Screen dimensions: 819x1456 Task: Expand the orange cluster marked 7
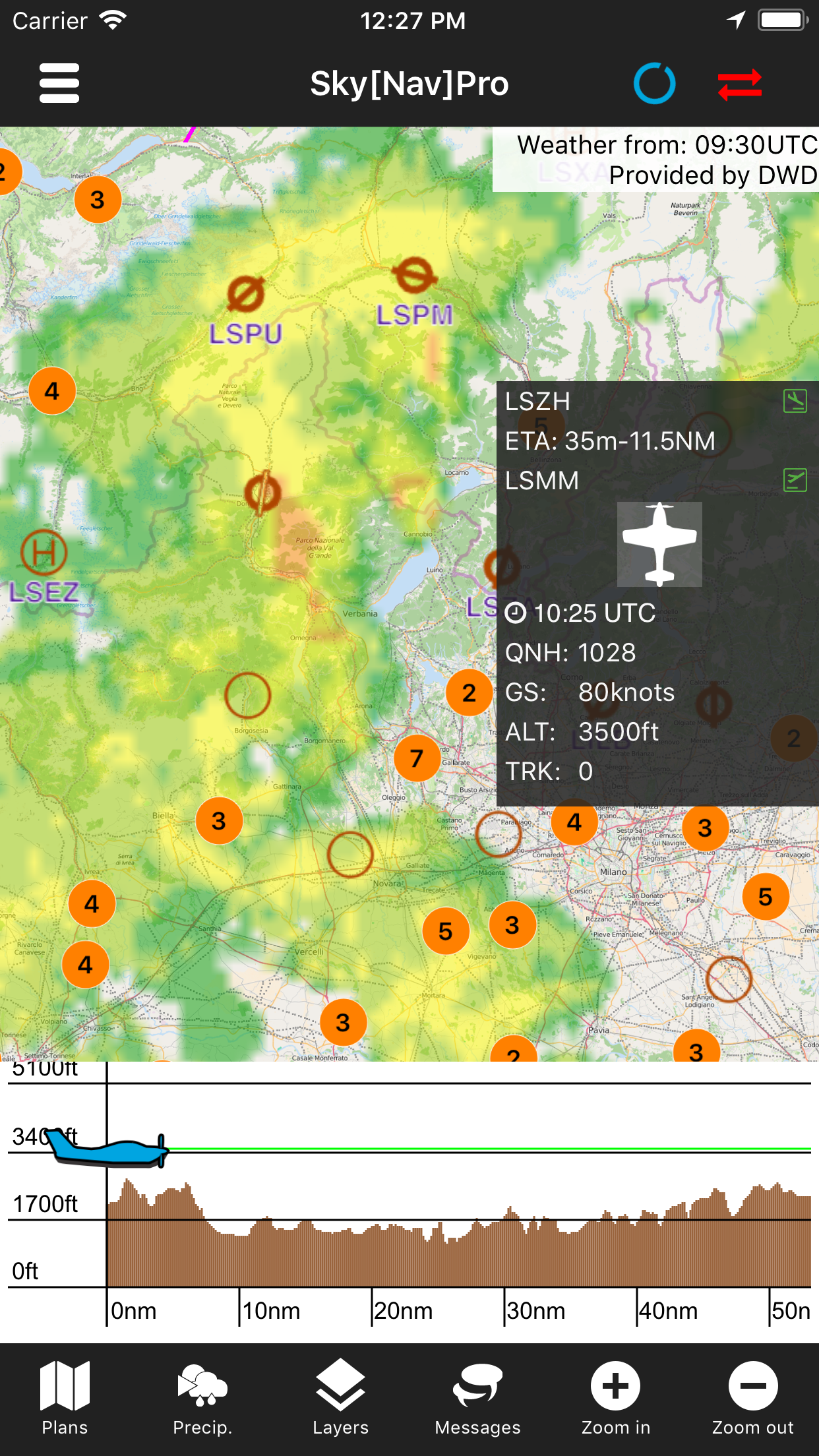(x=417, y=758)
